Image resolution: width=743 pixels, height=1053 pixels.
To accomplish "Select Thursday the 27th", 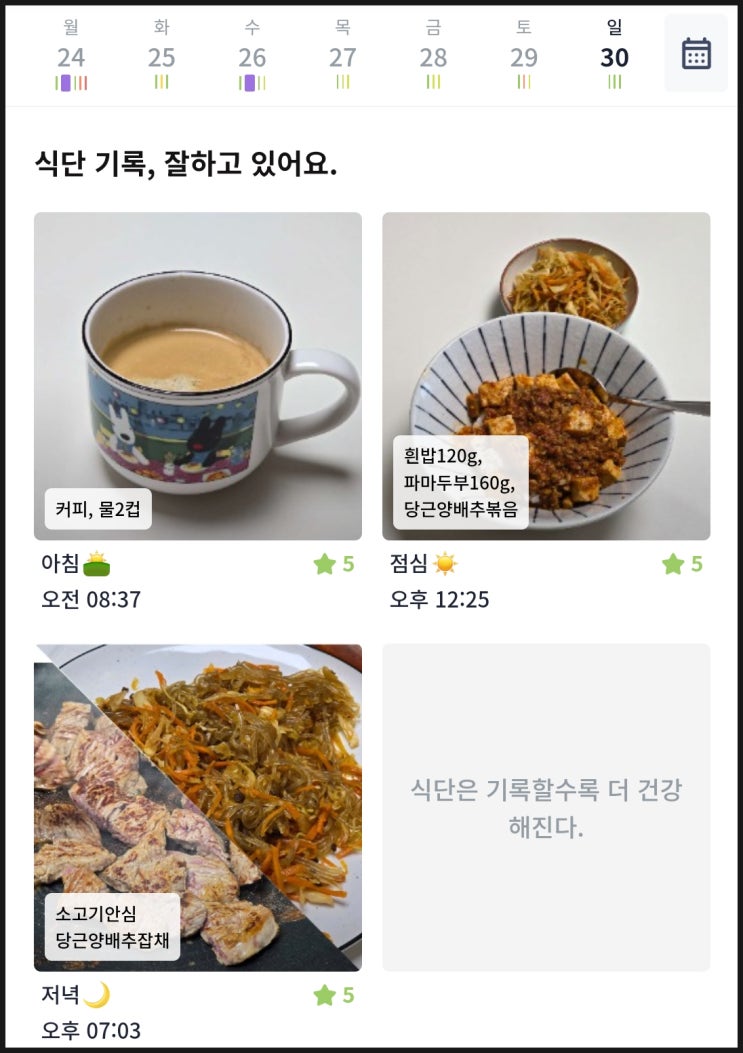I will (x=343, y=54).
